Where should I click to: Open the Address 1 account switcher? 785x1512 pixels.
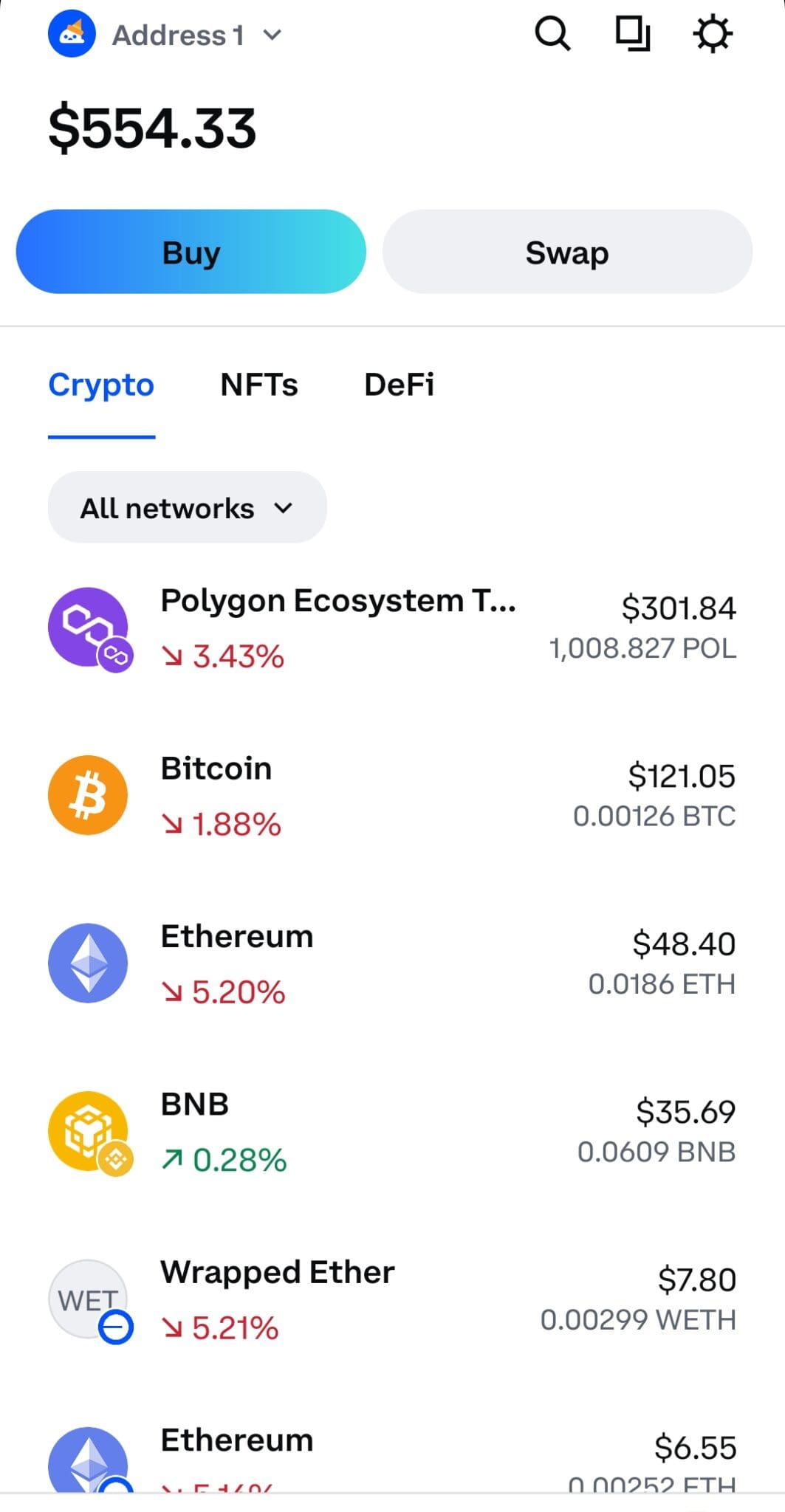[x=177, y=34]
